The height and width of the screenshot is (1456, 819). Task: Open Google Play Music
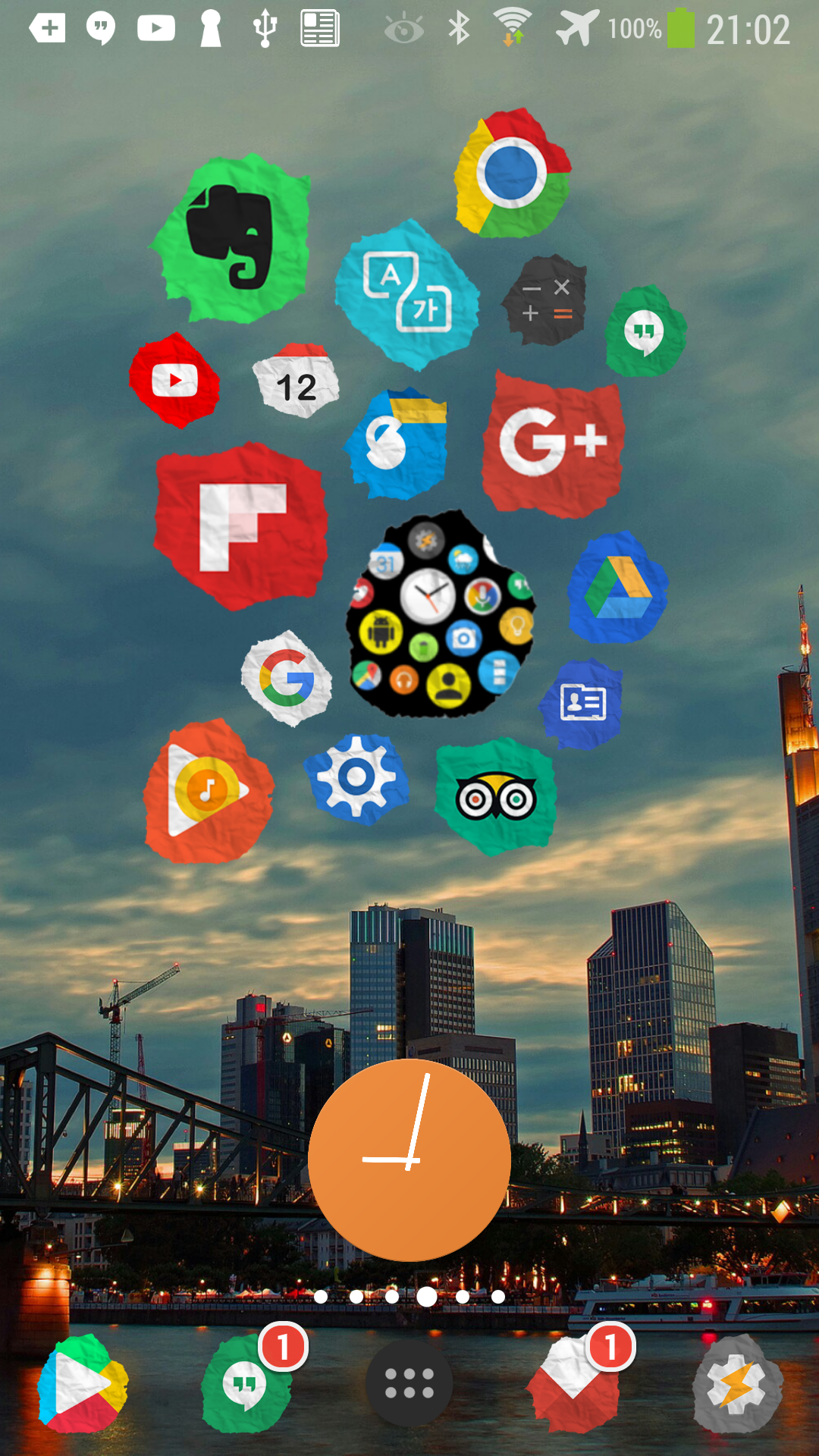(x=208, y=791)
